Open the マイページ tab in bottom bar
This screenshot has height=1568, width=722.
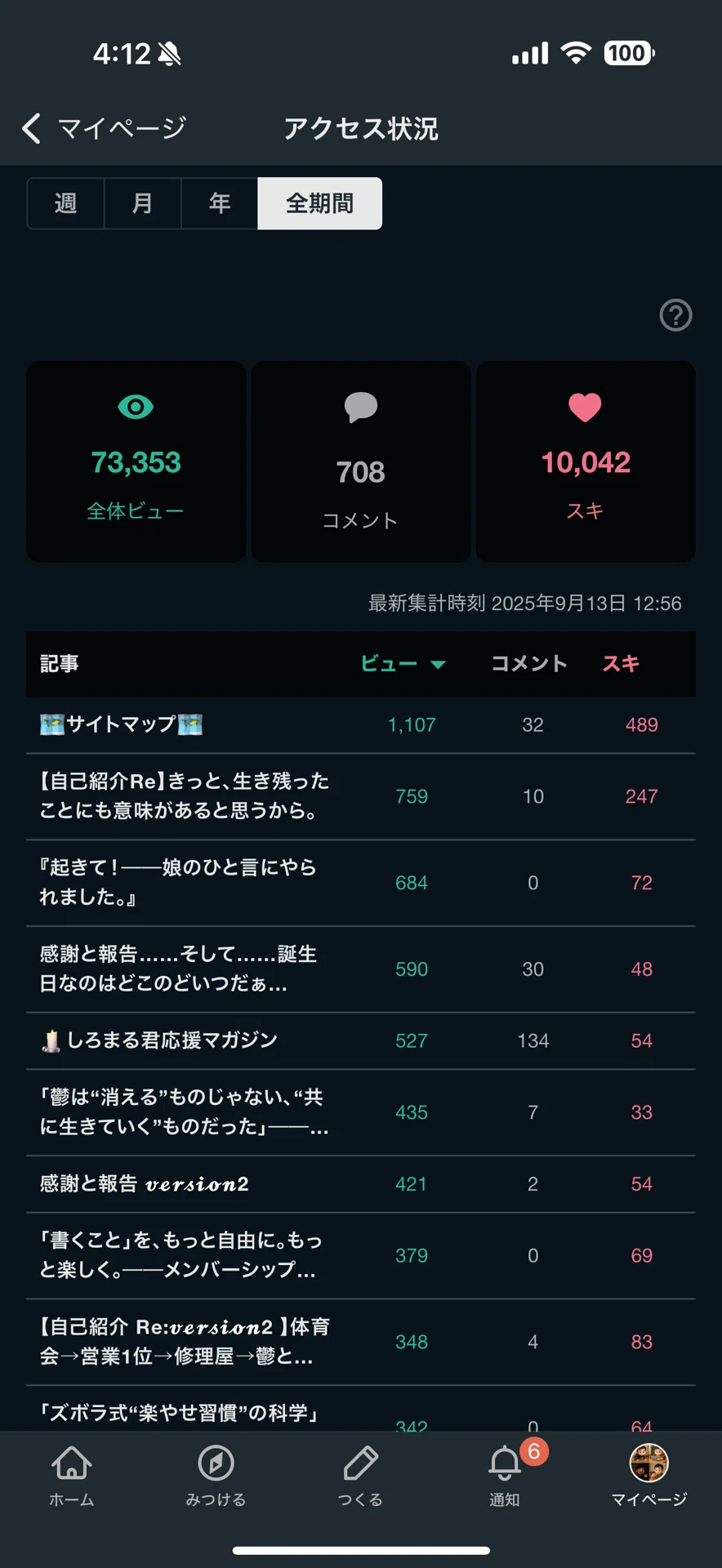(649, 1476)
